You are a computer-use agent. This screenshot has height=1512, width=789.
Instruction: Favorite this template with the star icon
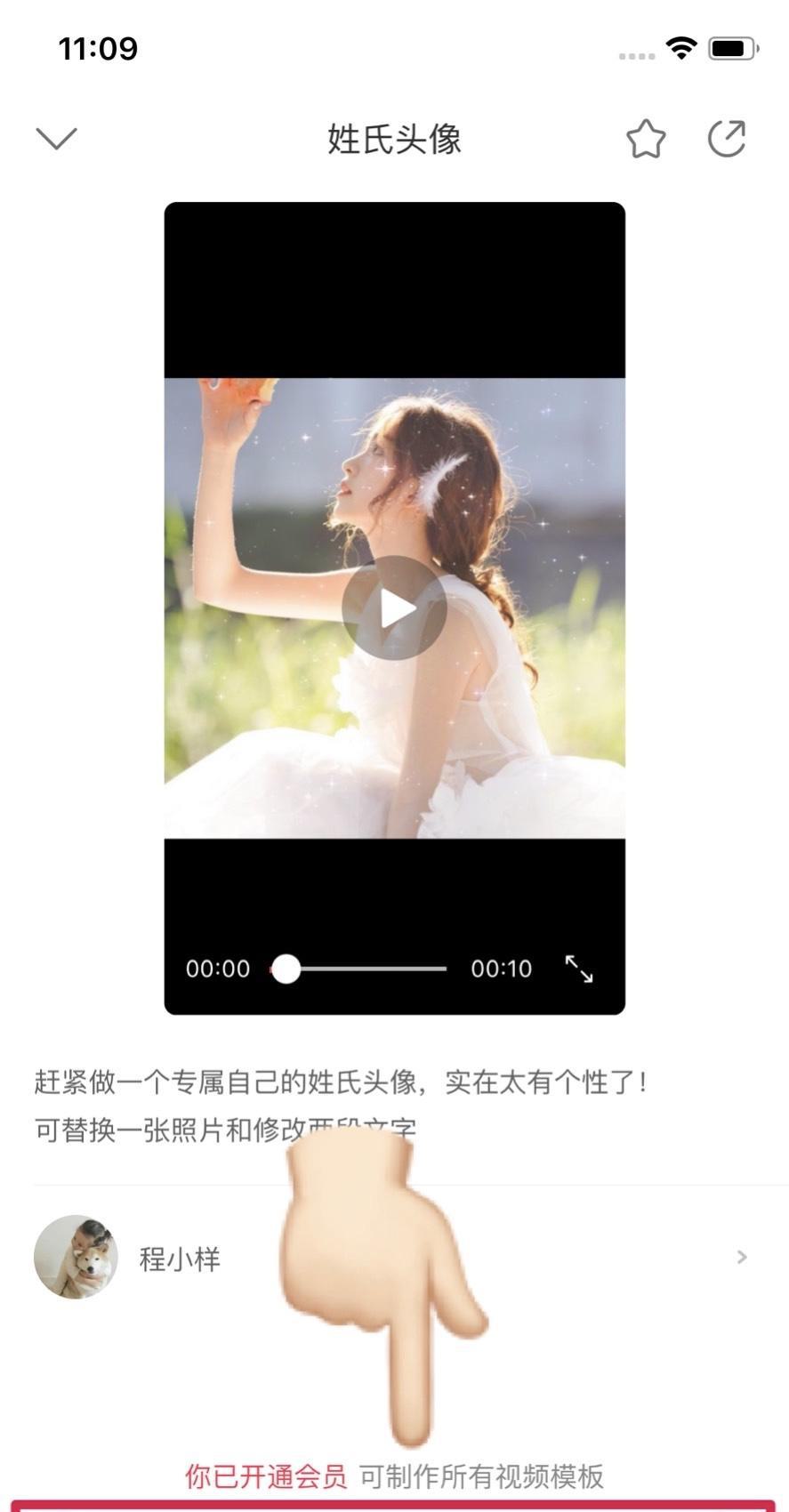pos(646,140)
